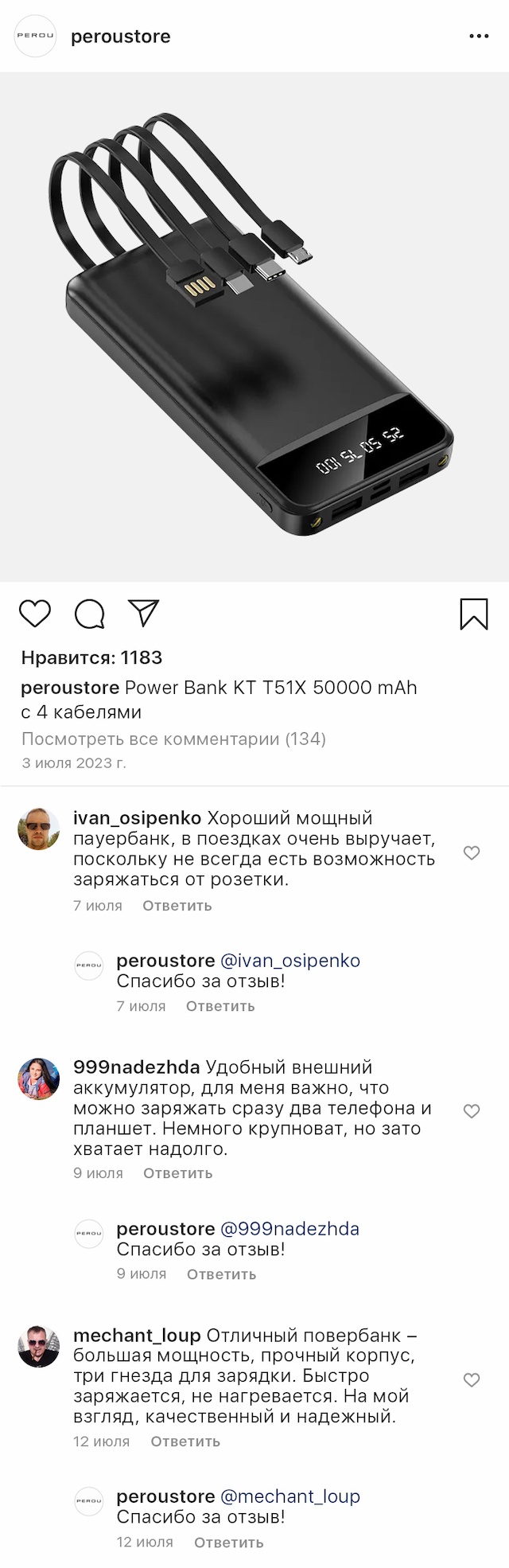Open the power bank post image
Screen dimensions: 509x1568
point(254,327)
